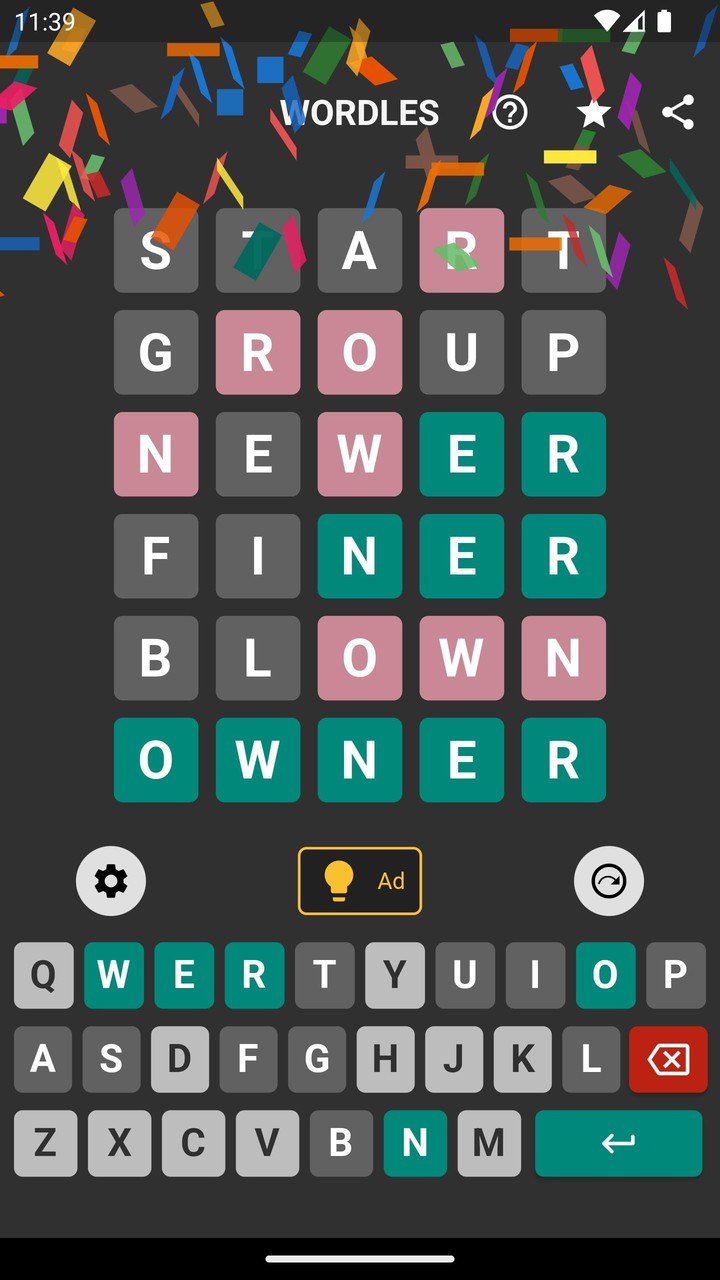Viewport: 720px width, 1280px height.
Task: Get a hint via the lightbulb Ad button
Action: tap(360, 881)
